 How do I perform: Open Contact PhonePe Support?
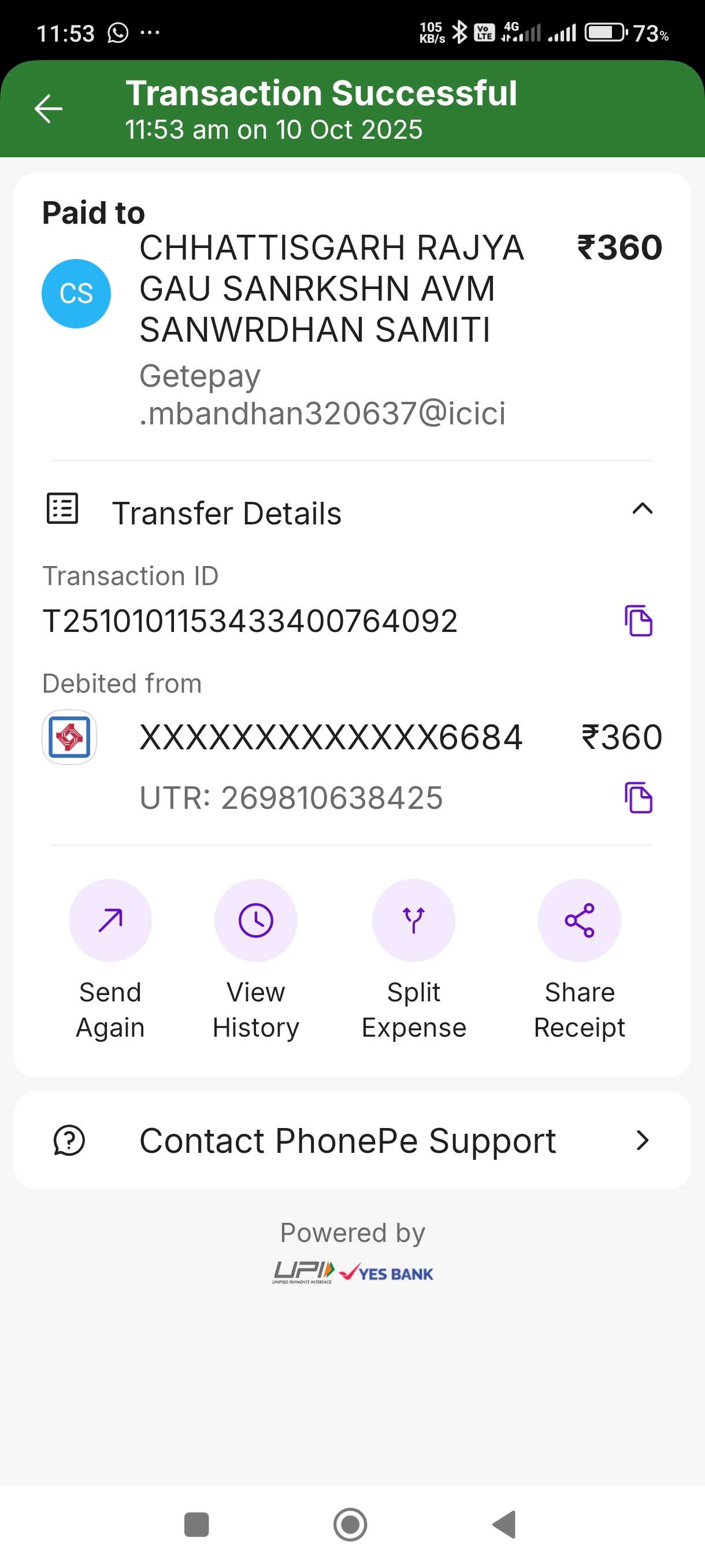point(352,1140)
